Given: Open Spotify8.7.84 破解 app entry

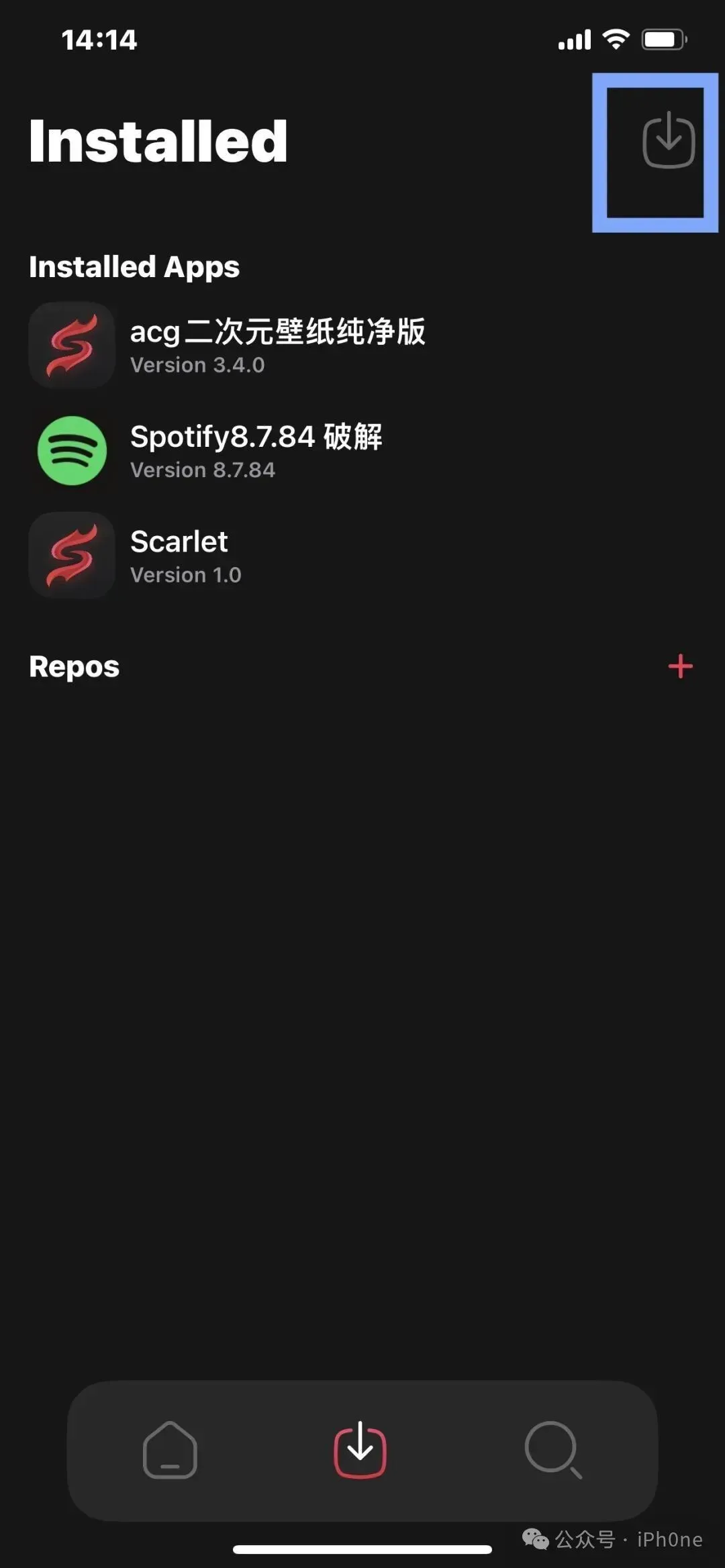Looking at the screenshot, I should coord(255,450).
